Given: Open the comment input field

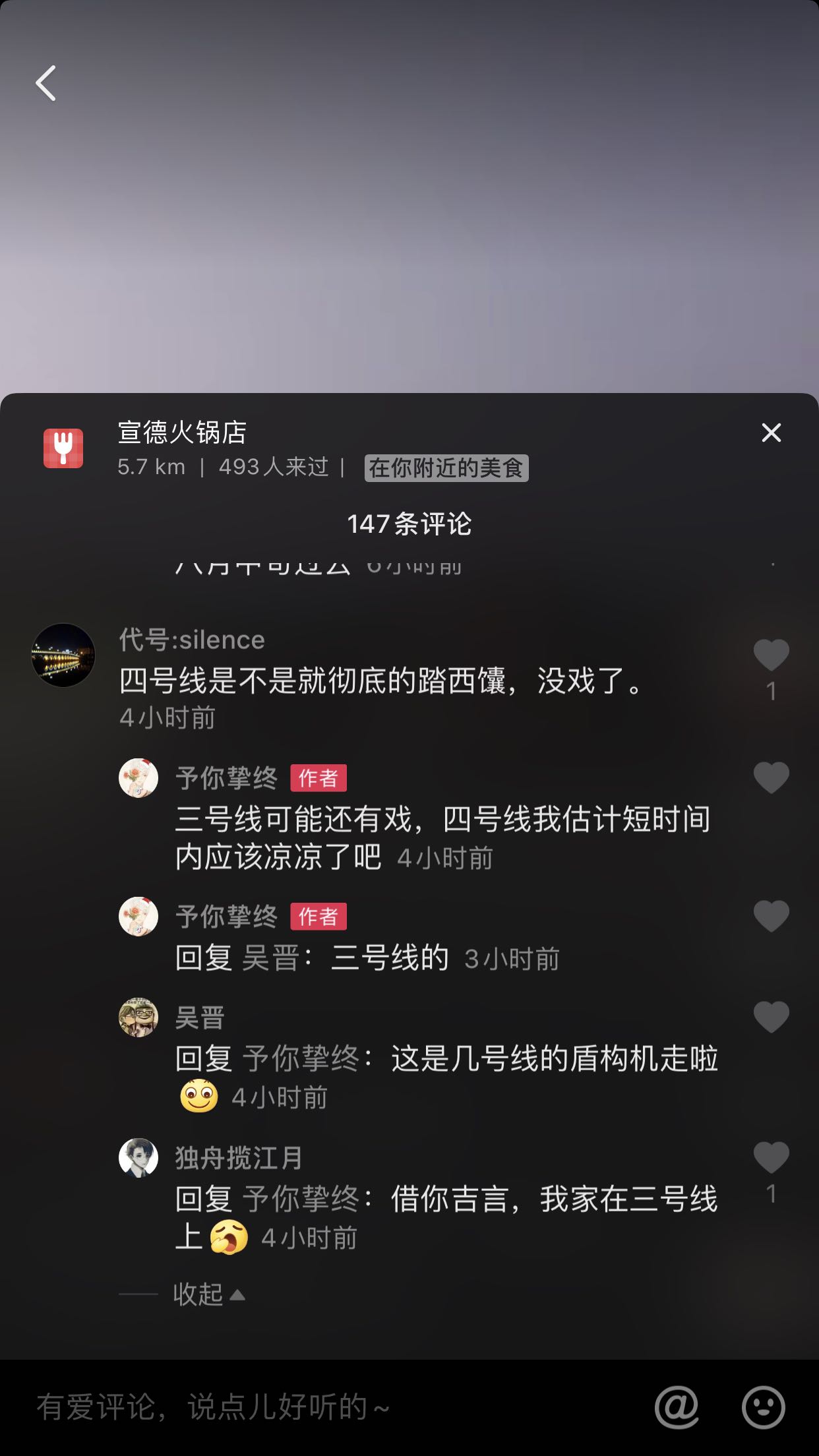Looking at the screenshot, I should tap(330, 1407).
